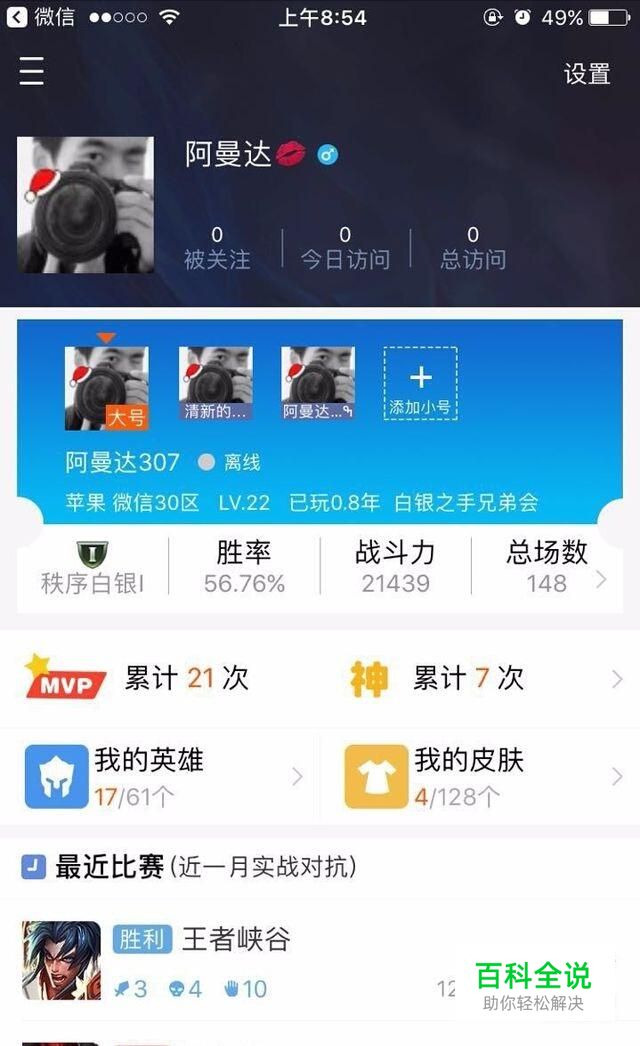Image resolution: width=640 pixels, height=1046 pixels.
Task: Open 我的皮肤 skins list
Action: tap(480, 776)
